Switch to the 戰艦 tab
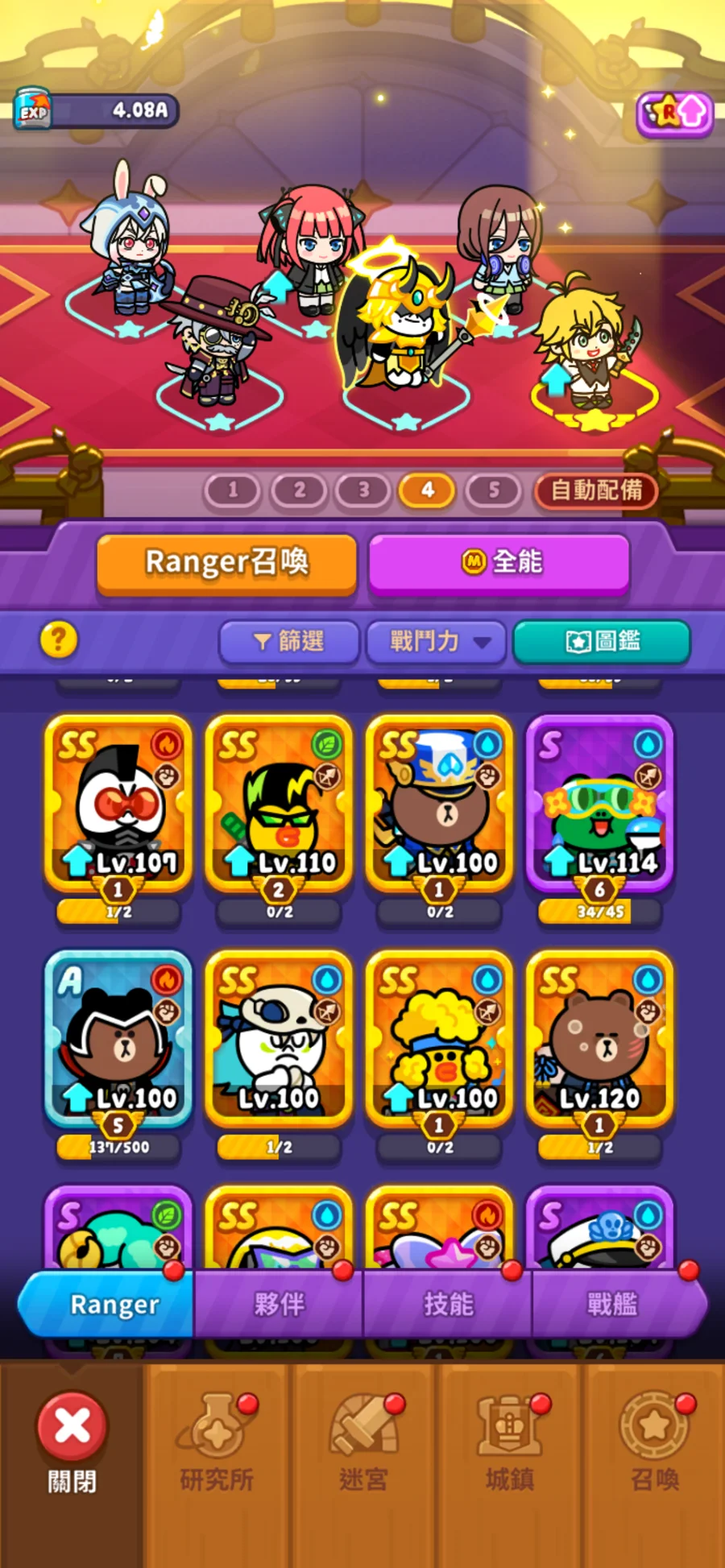The image size is (725, 1568). tap(612, 1304)
